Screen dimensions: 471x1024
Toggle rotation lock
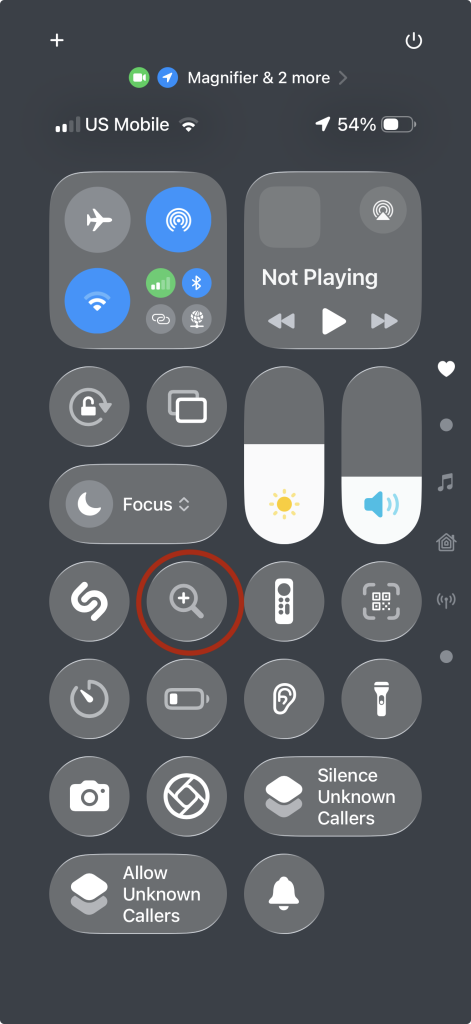(89, 406)
